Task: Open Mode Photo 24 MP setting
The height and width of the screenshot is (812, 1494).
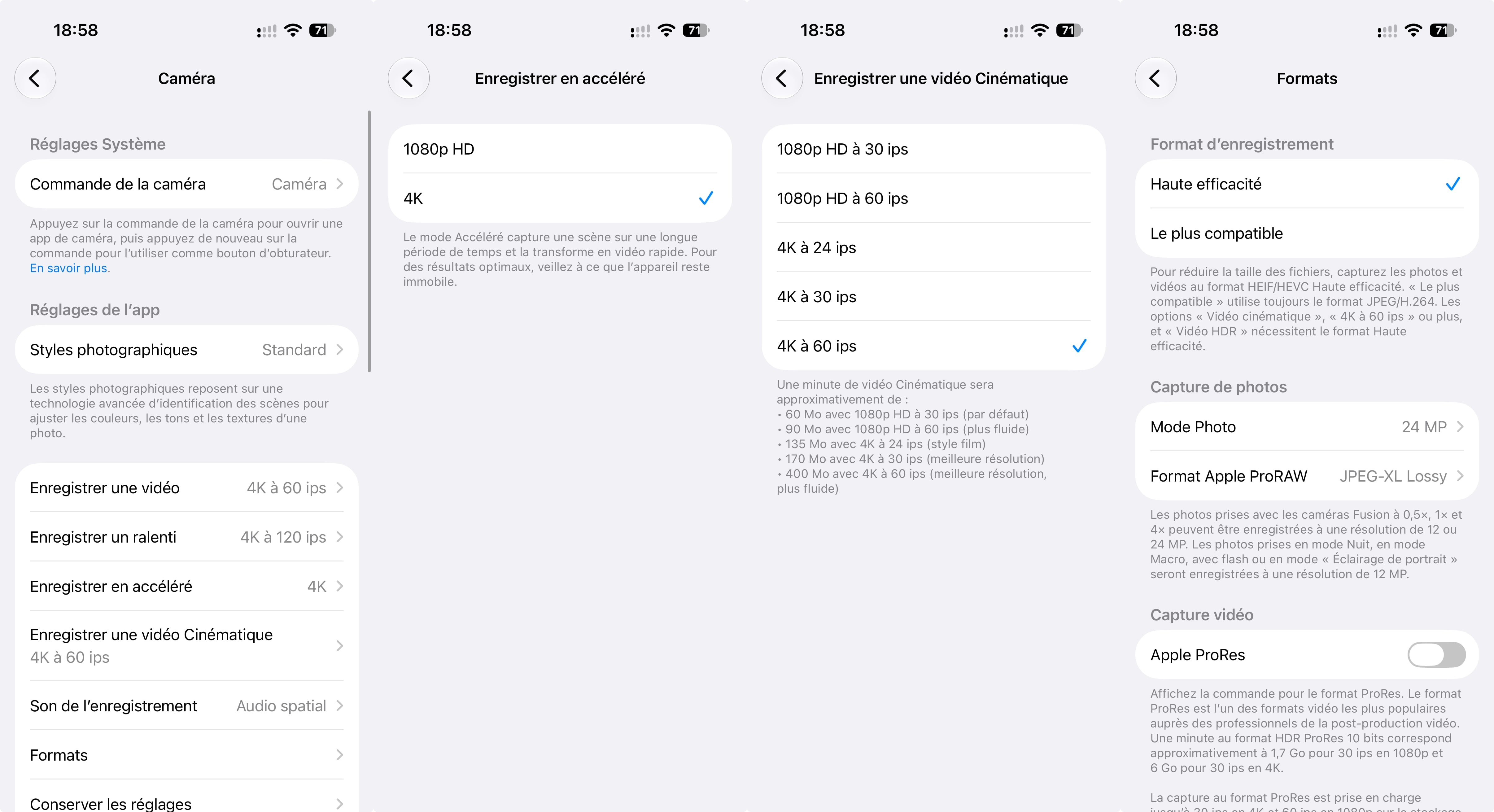Action: pyautogui.click(x=1307, y=427)
